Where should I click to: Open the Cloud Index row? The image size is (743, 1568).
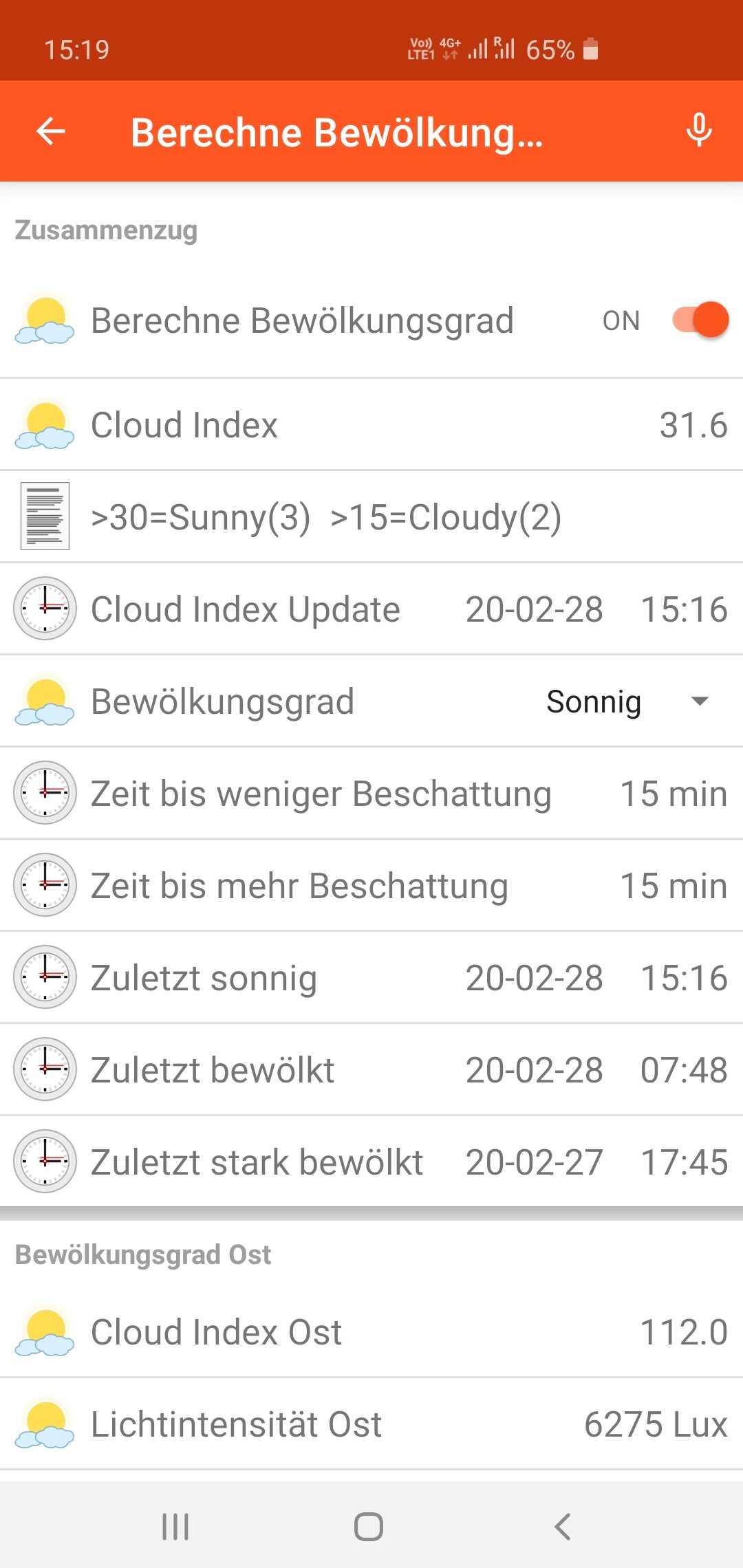click(x=371, y=425)
